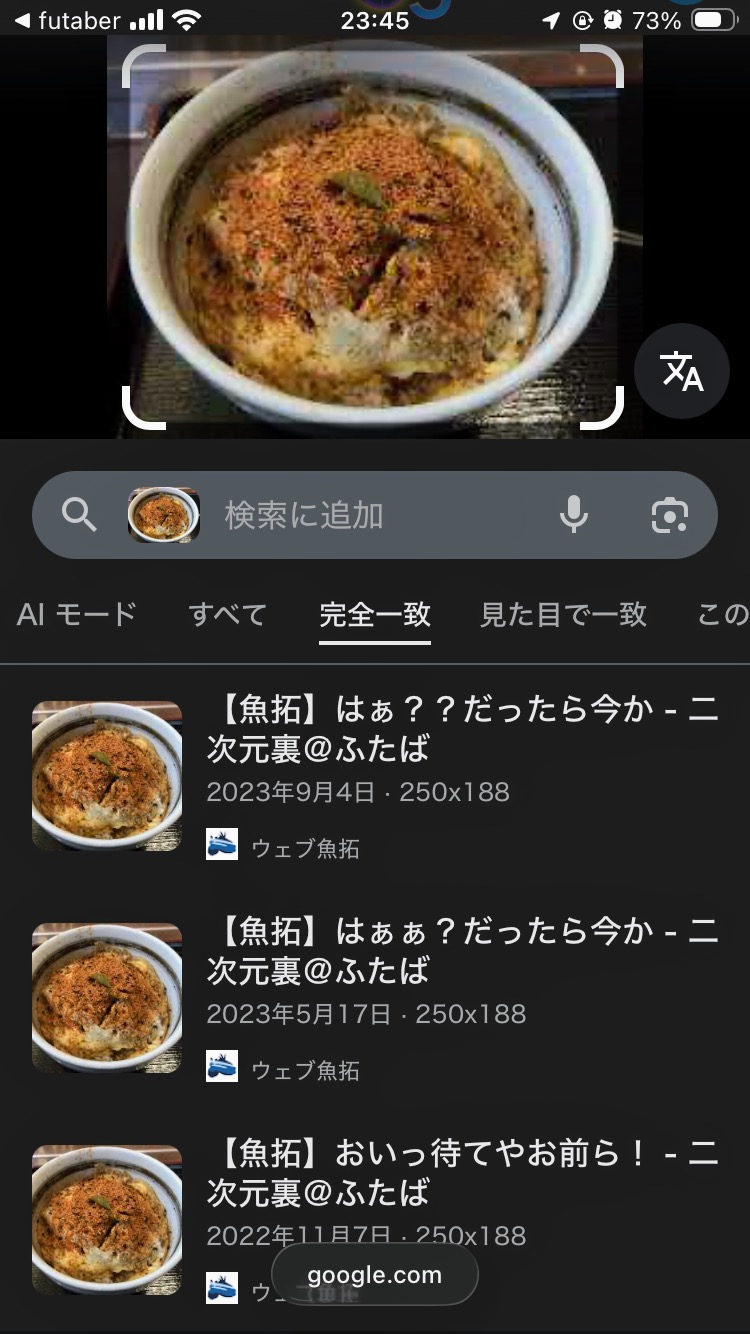Screen dimensions: 750x1334
Task: Open the おいっ待てやお前ら！ result
Action: [462, 1172]
